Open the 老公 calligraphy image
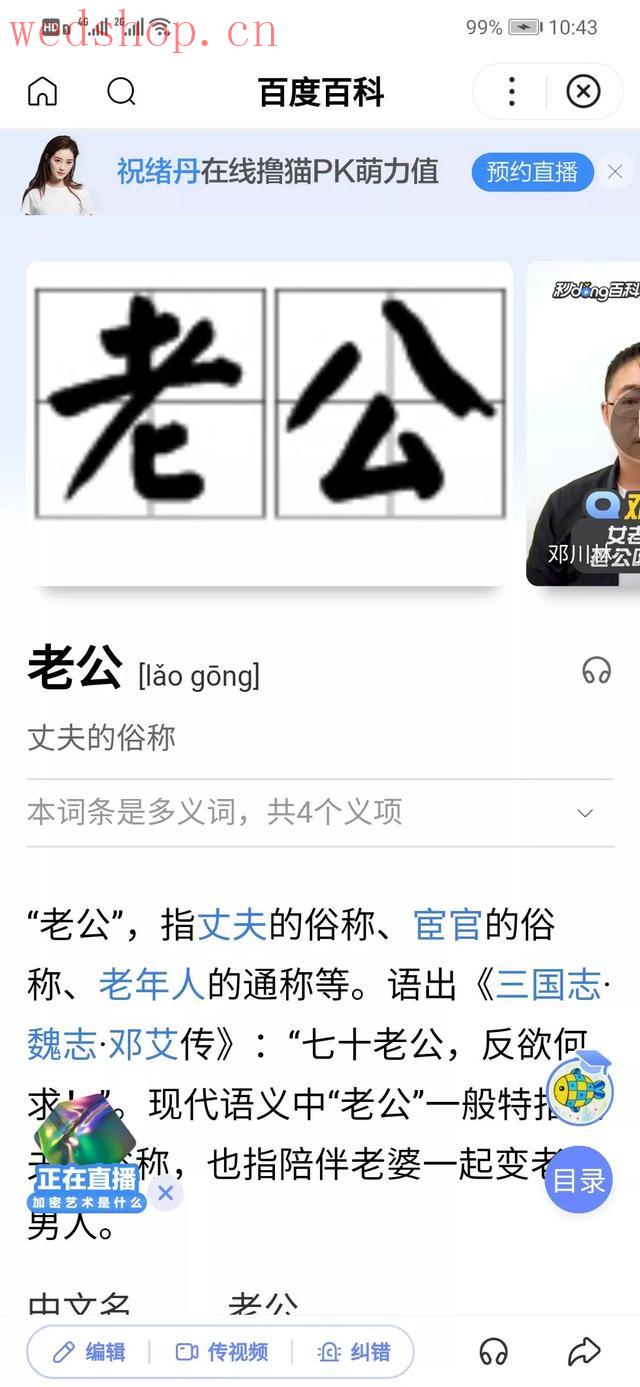This screenshot has height=1387, width=640. 269,422
